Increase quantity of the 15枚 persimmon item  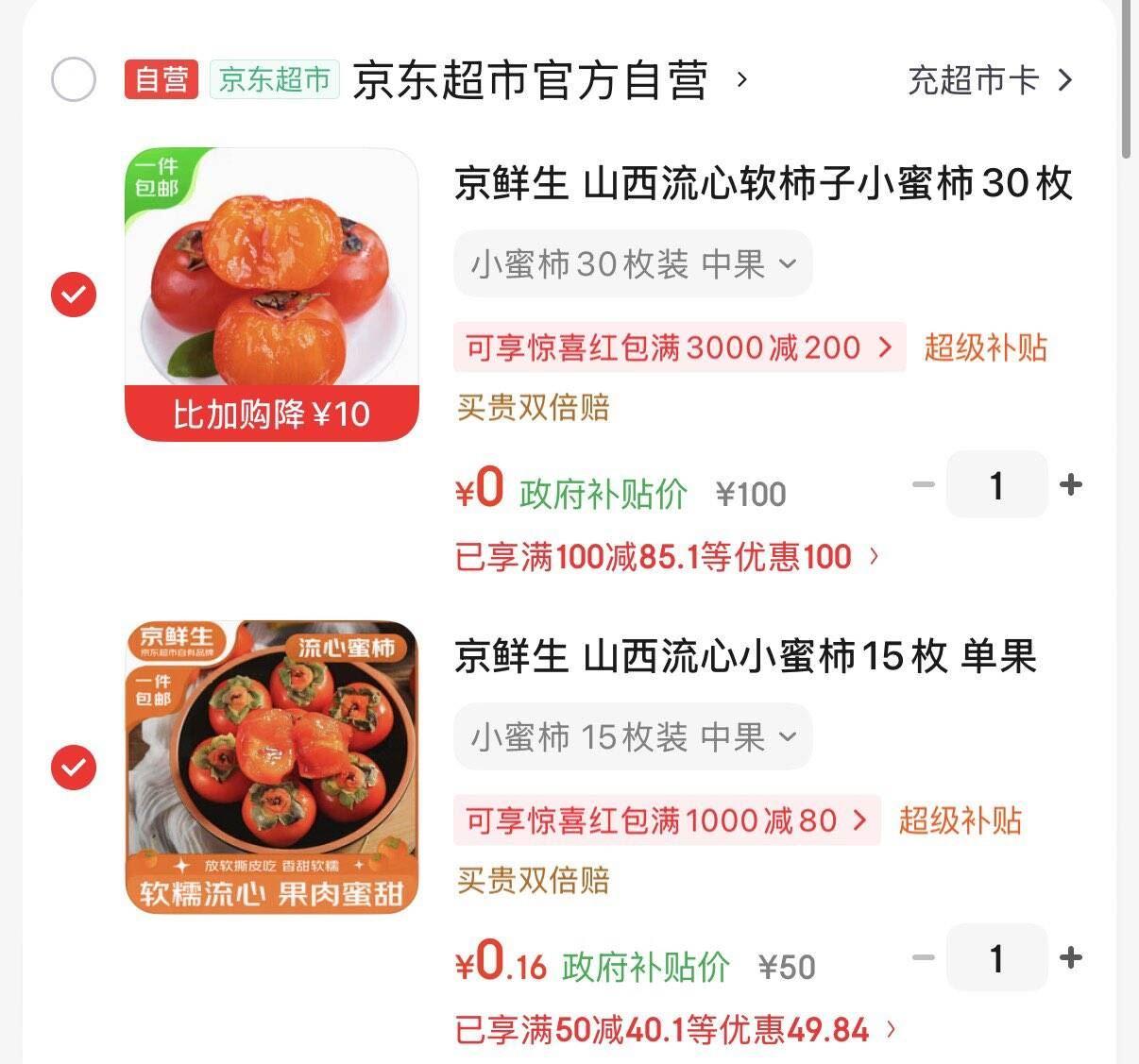pyautogui.click(x=1071, y=958)
